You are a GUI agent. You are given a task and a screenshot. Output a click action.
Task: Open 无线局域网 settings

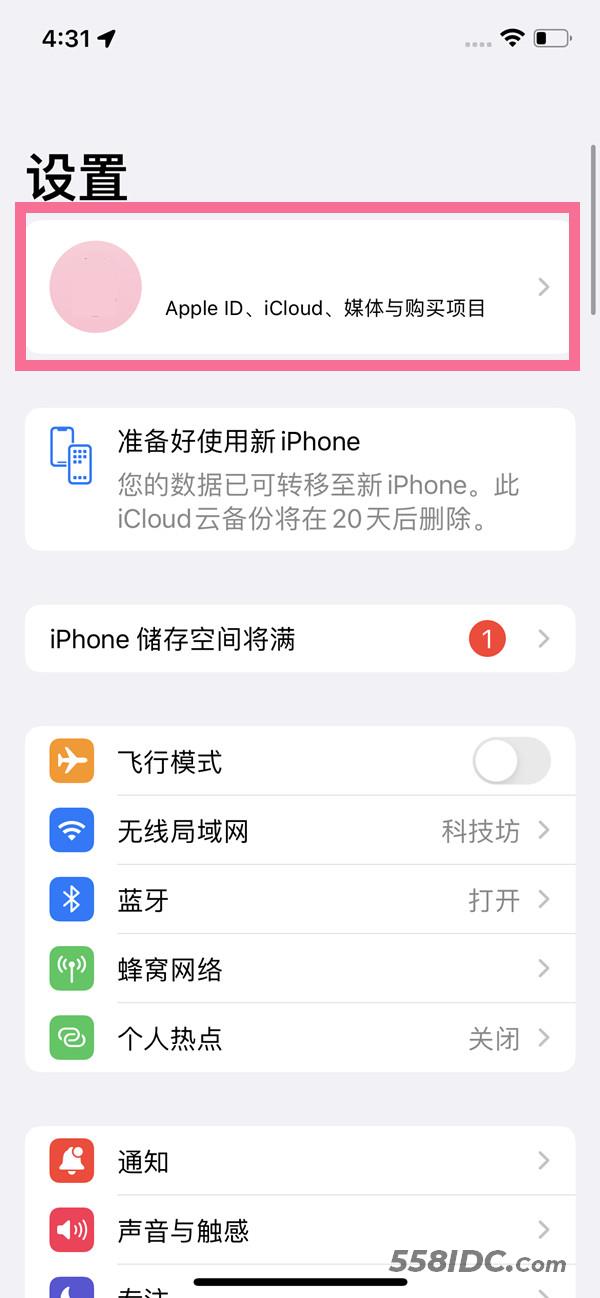point(300,831)
